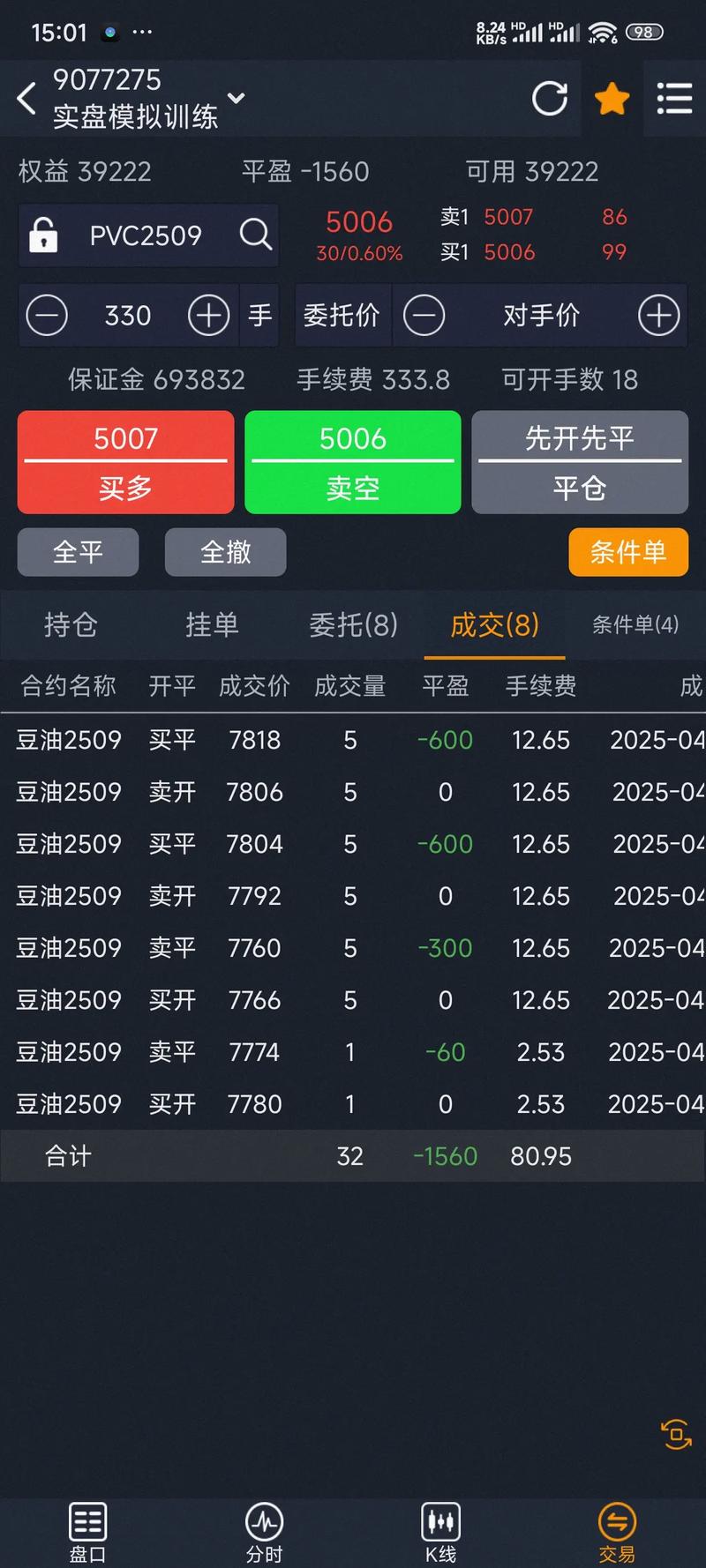Click the orange 条件单 button
The width and height of the screenshot is (706, 1568).
tap(628, 552)
